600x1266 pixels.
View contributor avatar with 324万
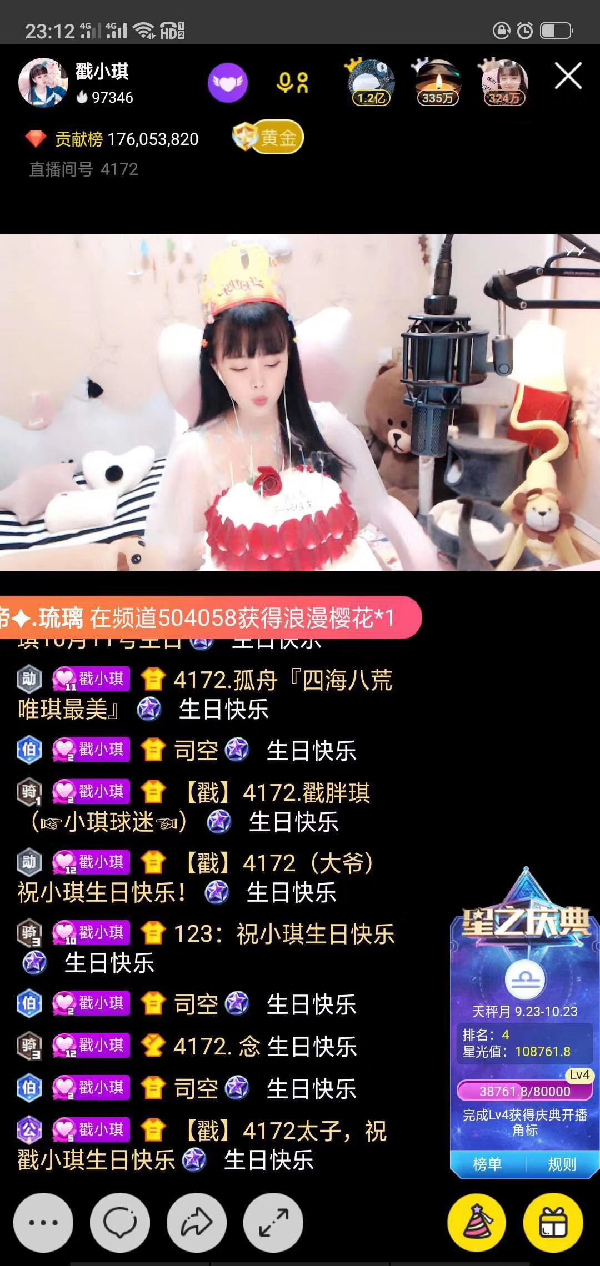point(503,82)
